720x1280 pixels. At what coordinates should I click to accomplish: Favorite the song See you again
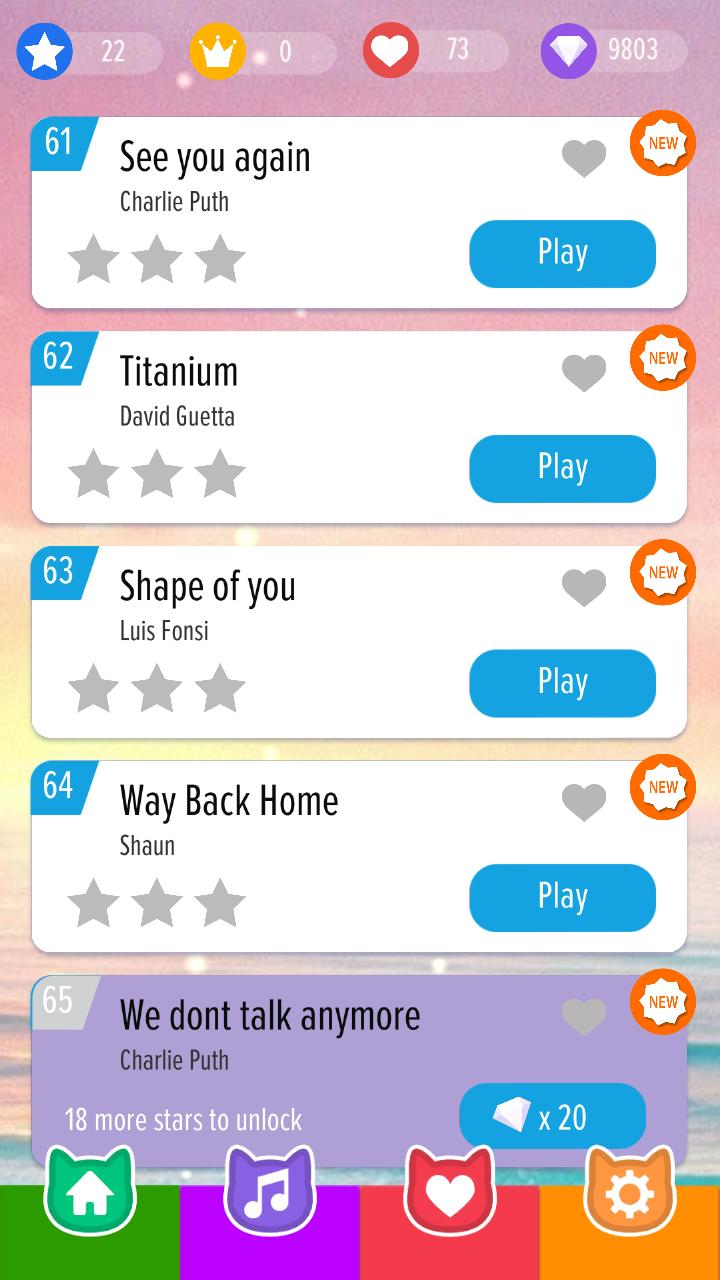click(584, 158)
